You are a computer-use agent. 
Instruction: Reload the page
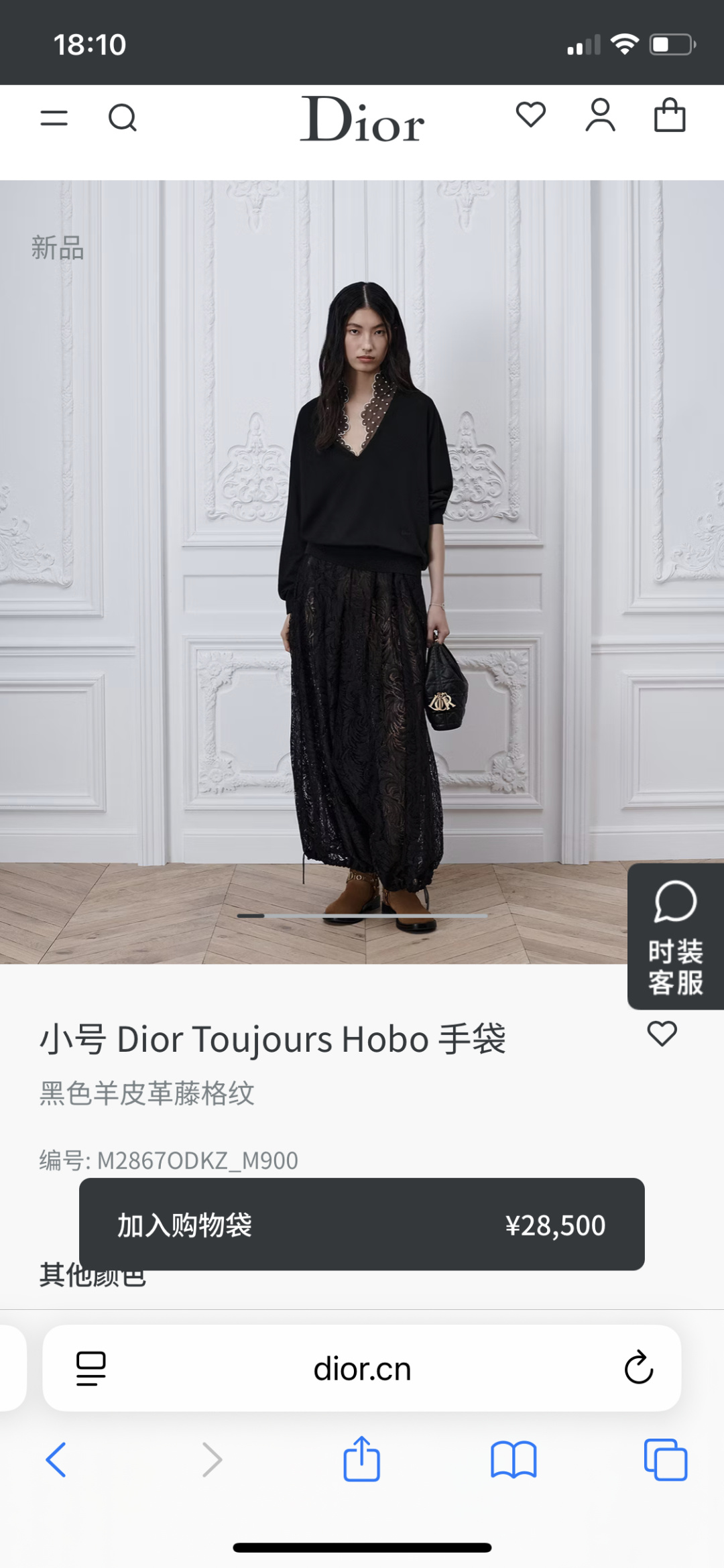pos(639,1368)
